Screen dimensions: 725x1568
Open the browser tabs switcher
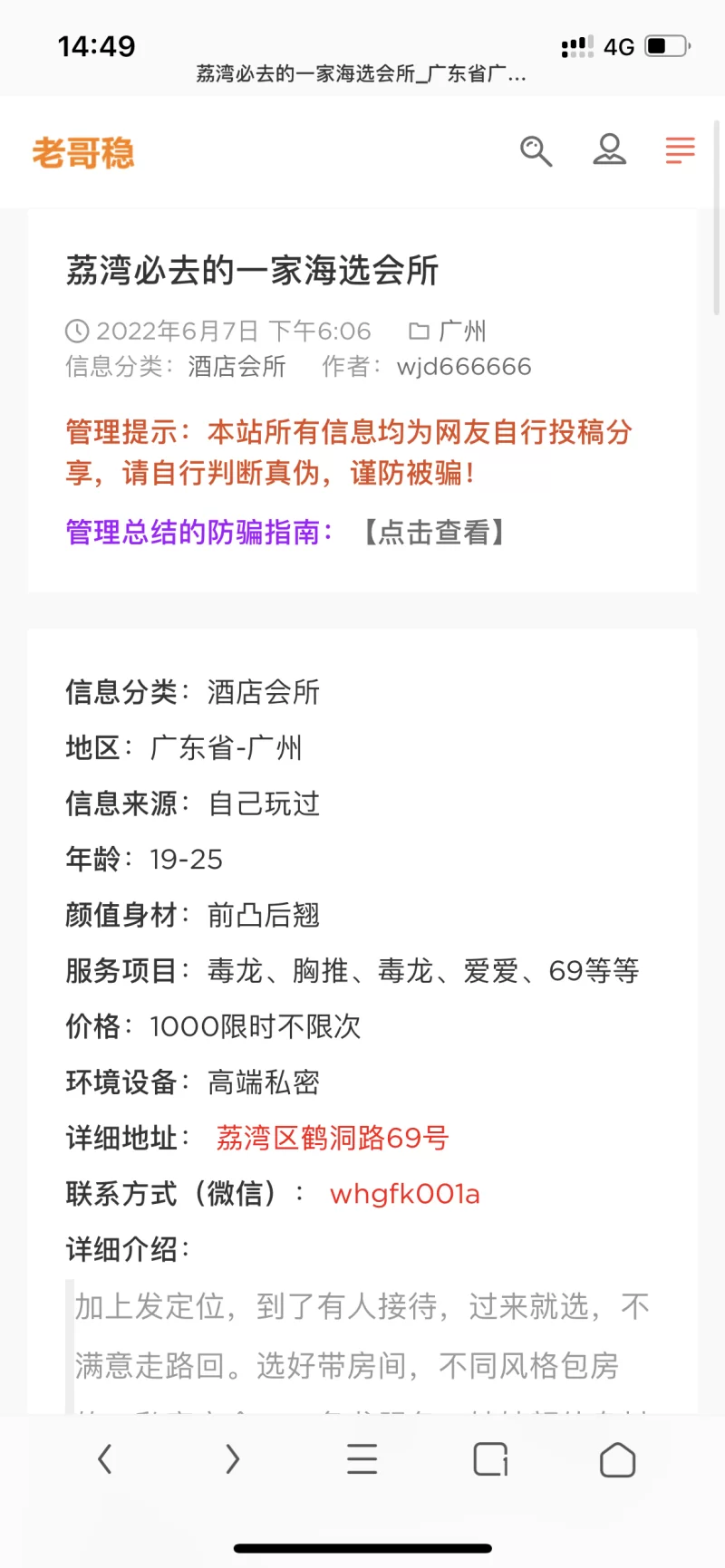pyautogui.click(x=490, y=1458)
